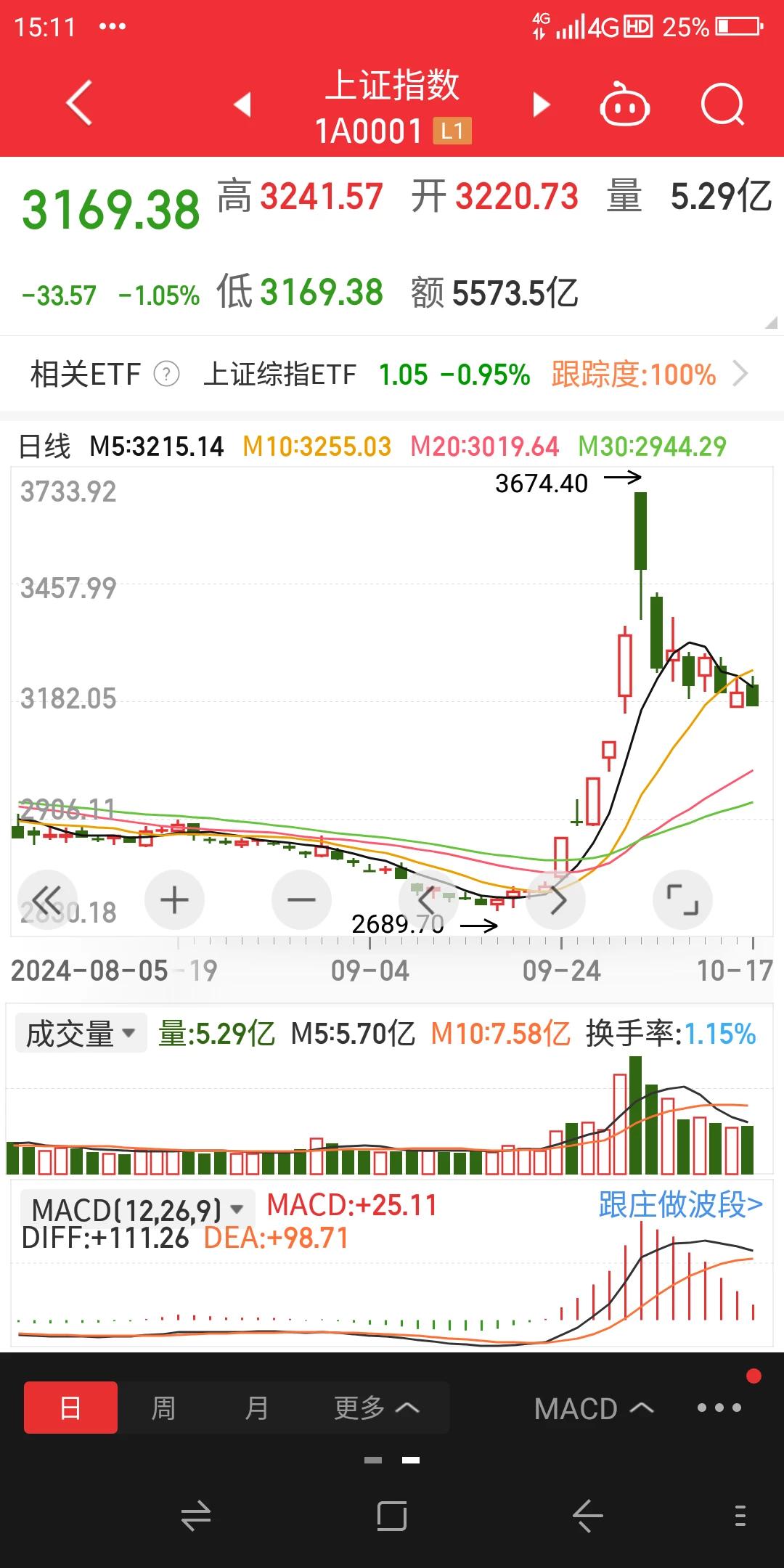
Task: Jump chart back with double-left arrow button
Action: (48, 900)
